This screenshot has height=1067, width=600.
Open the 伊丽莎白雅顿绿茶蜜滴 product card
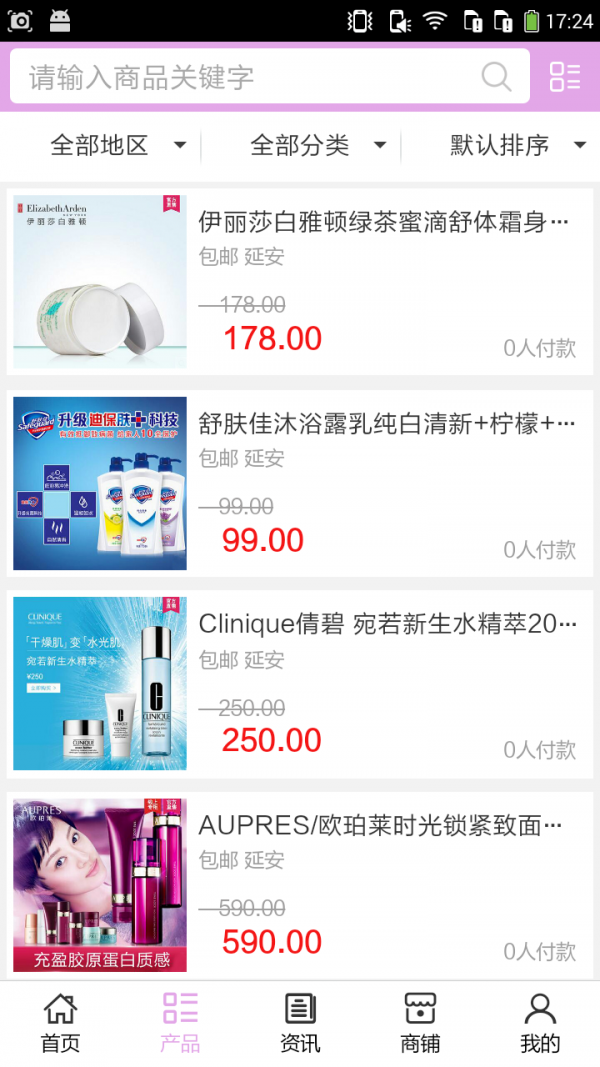pos(300,282)
